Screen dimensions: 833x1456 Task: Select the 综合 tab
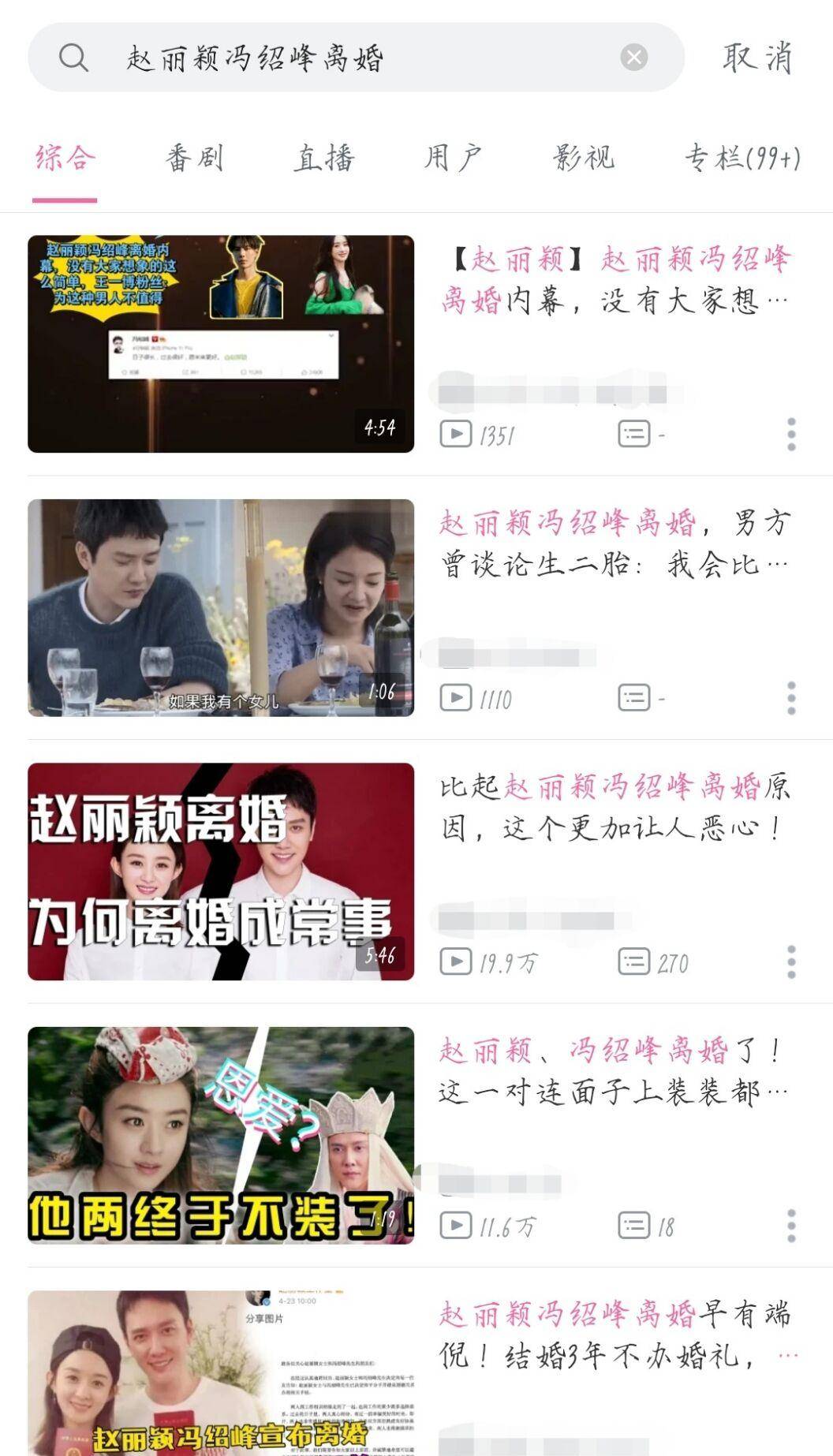pos(65,158)
